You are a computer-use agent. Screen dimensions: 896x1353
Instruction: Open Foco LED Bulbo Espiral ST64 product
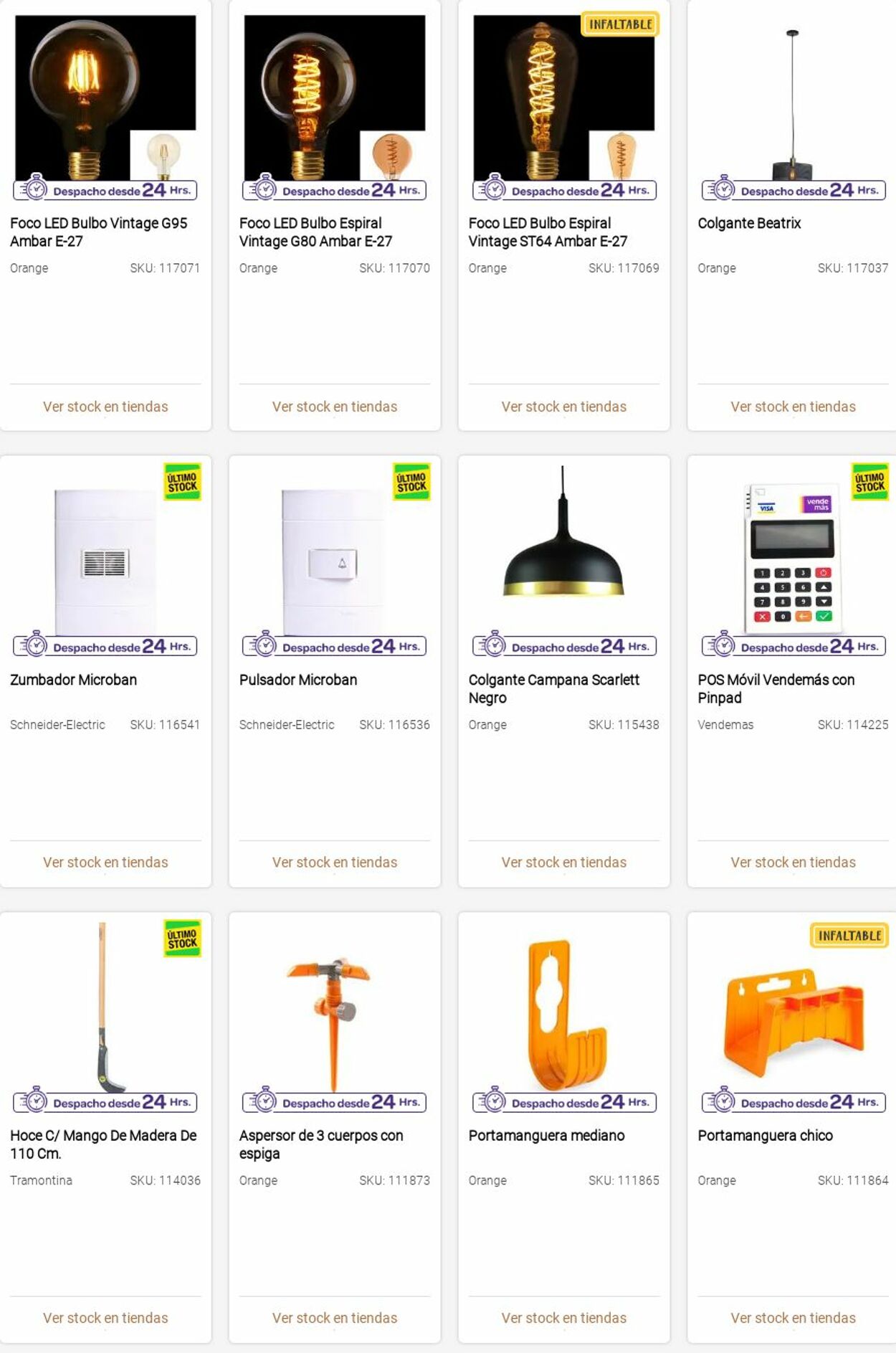pyautogui.click(x=548, y=232)
